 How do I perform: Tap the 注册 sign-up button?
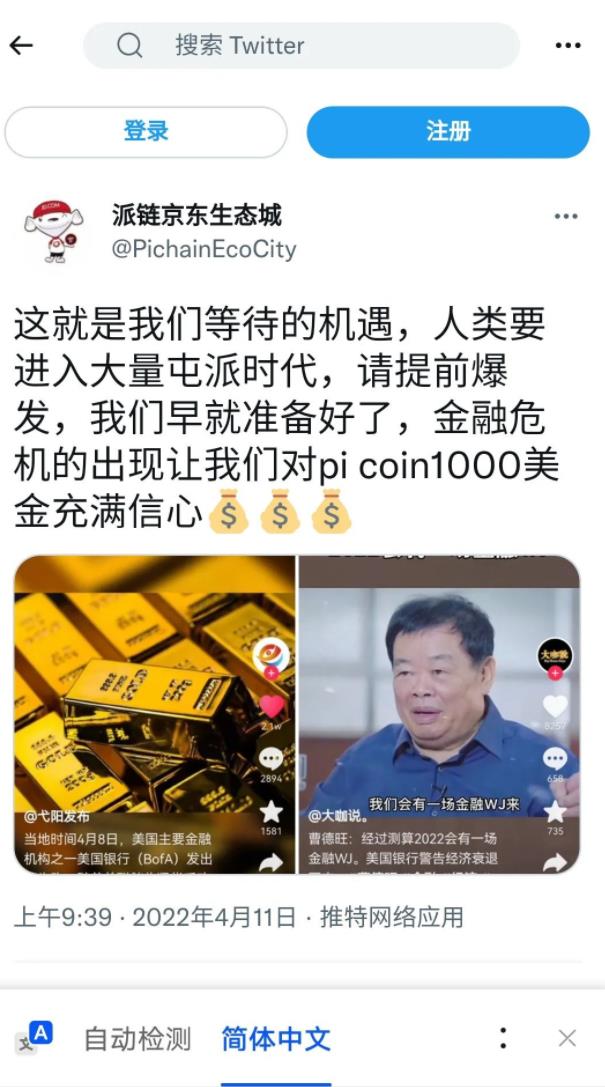tap(447, 131)
